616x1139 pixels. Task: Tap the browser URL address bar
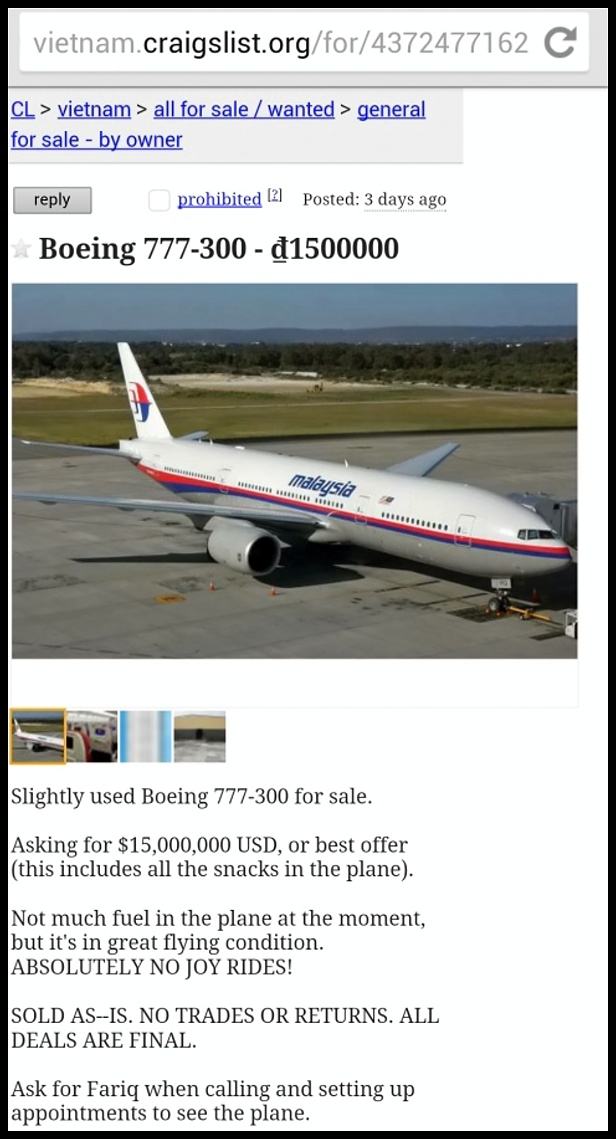[280, 43]
